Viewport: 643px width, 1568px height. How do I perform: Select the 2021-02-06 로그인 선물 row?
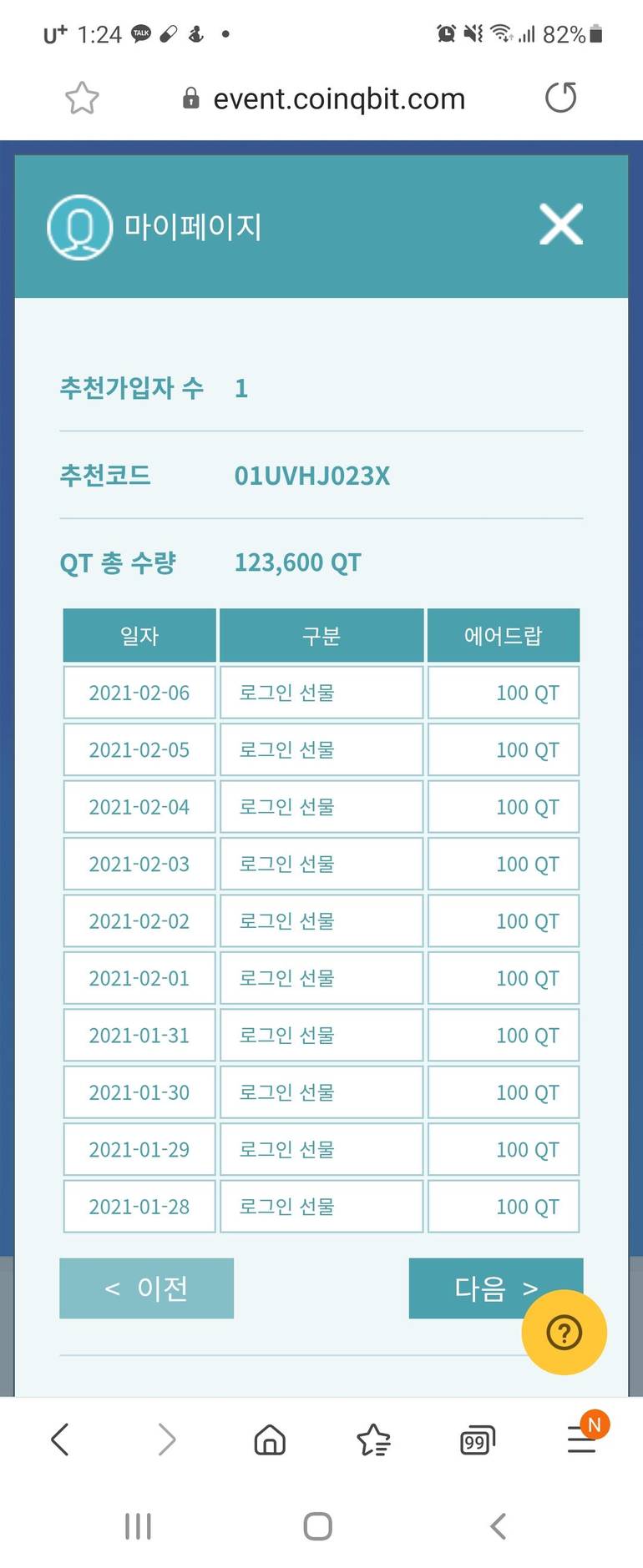pyautogui.click(x=321, y=692)
